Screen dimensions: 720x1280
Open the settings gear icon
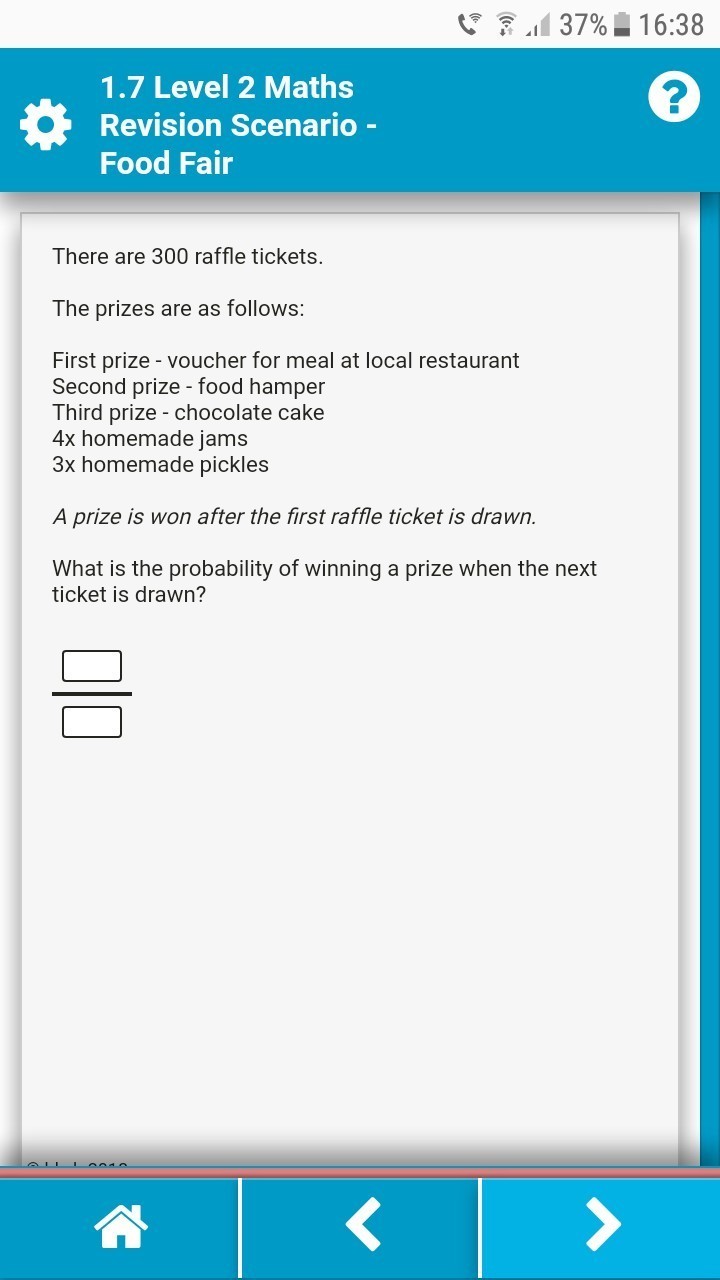(46, 126)
